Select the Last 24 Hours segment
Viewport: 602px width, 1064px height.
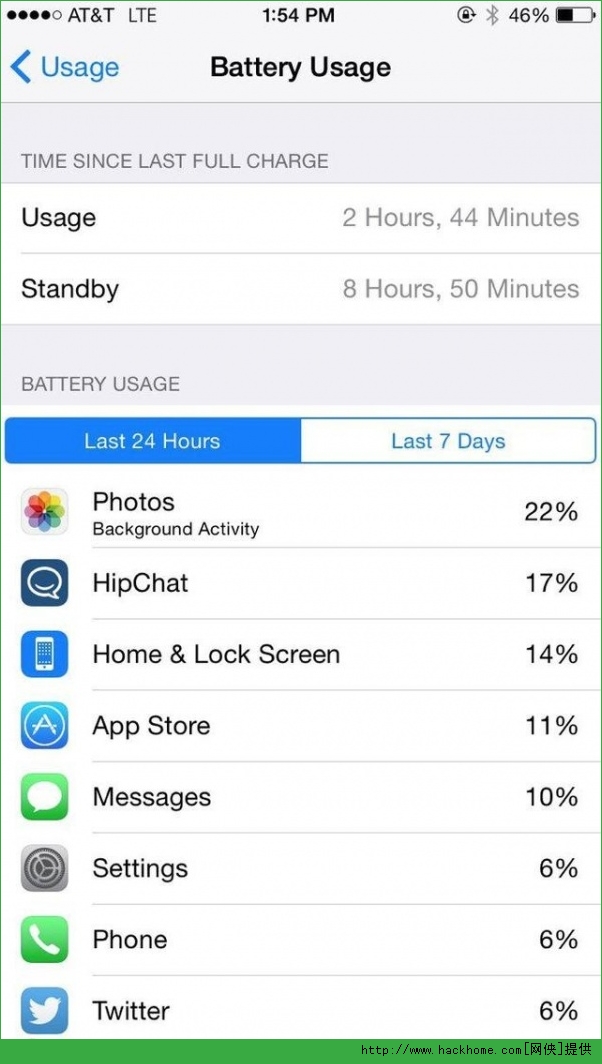tap(152, 441)
